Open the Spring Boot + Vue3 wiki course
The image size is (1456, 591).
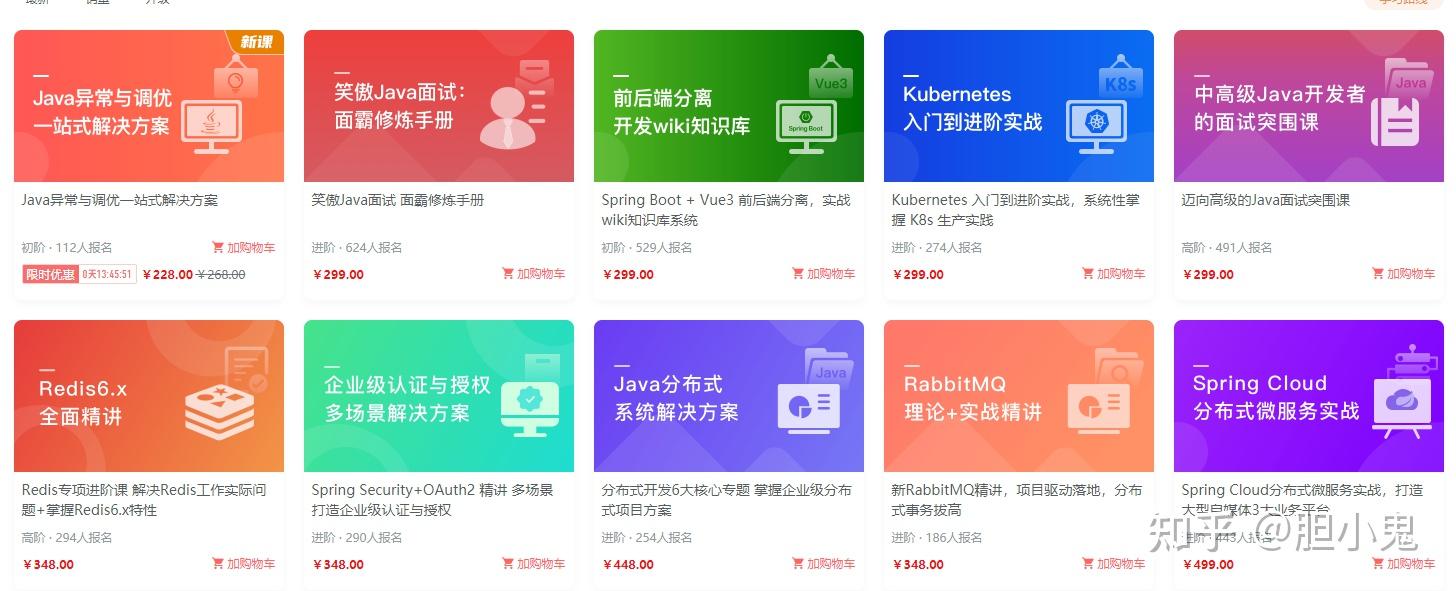tap(728, 107)
